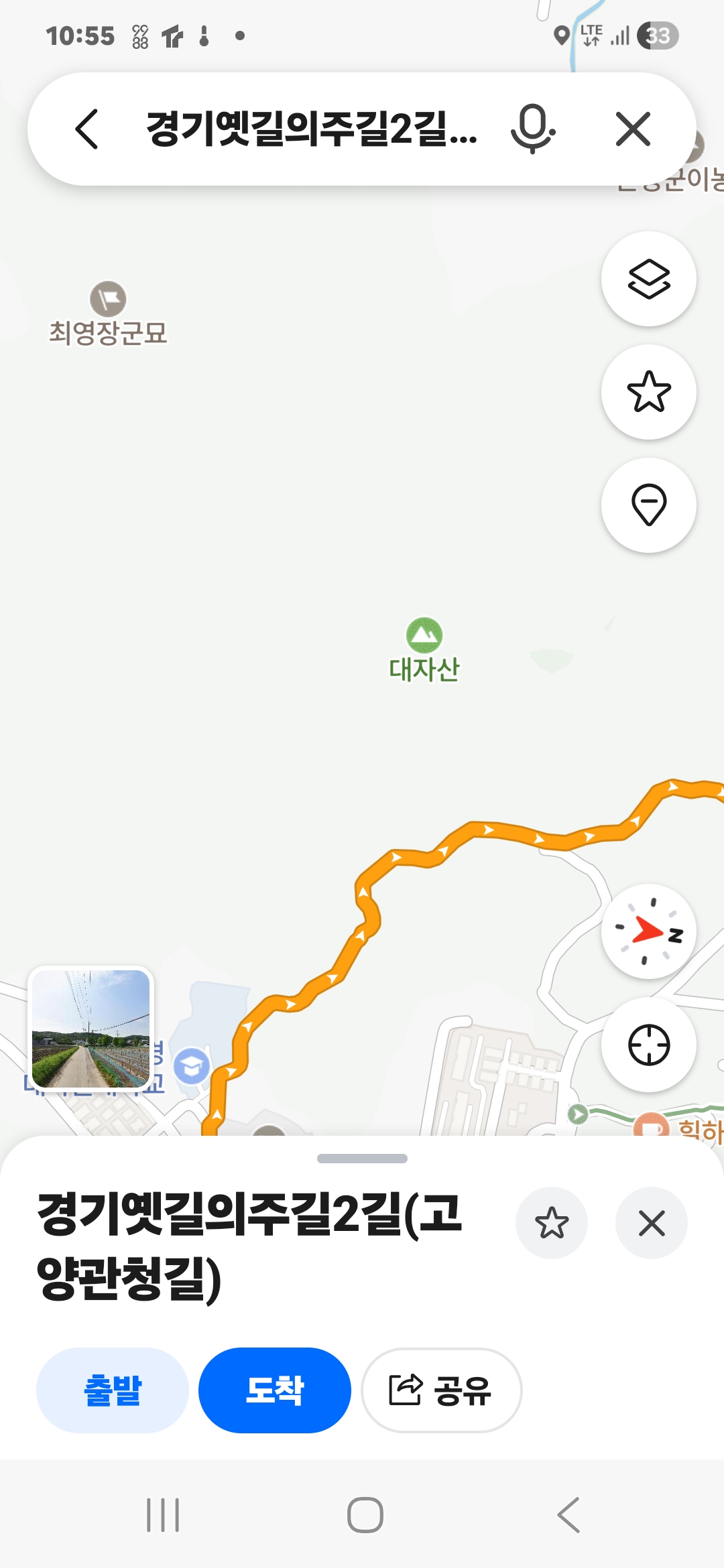Go back using the search bar arrow

point(87,129)
